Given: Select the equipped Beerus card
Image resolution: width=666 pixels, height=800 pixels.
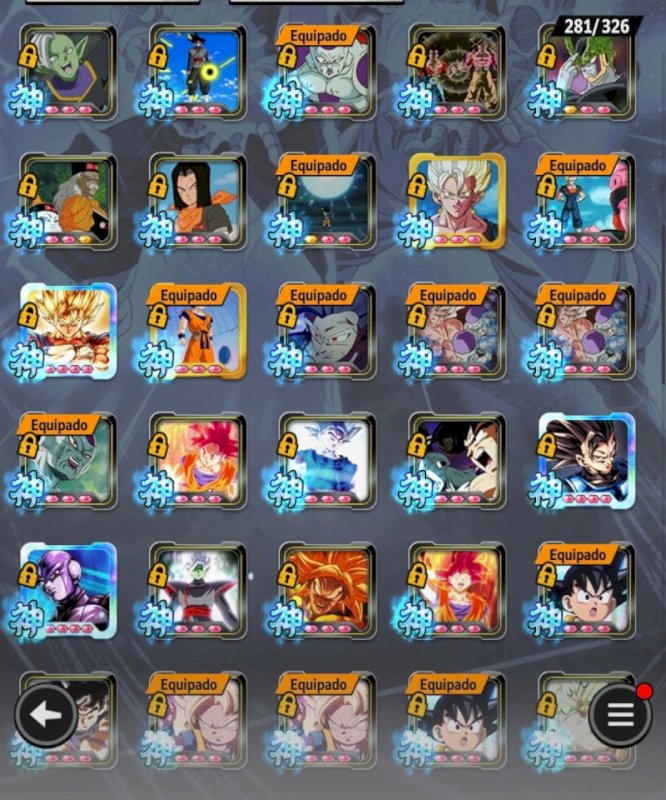Looking at the screenshot, I should pyautogui.click(x=328, y=332).
